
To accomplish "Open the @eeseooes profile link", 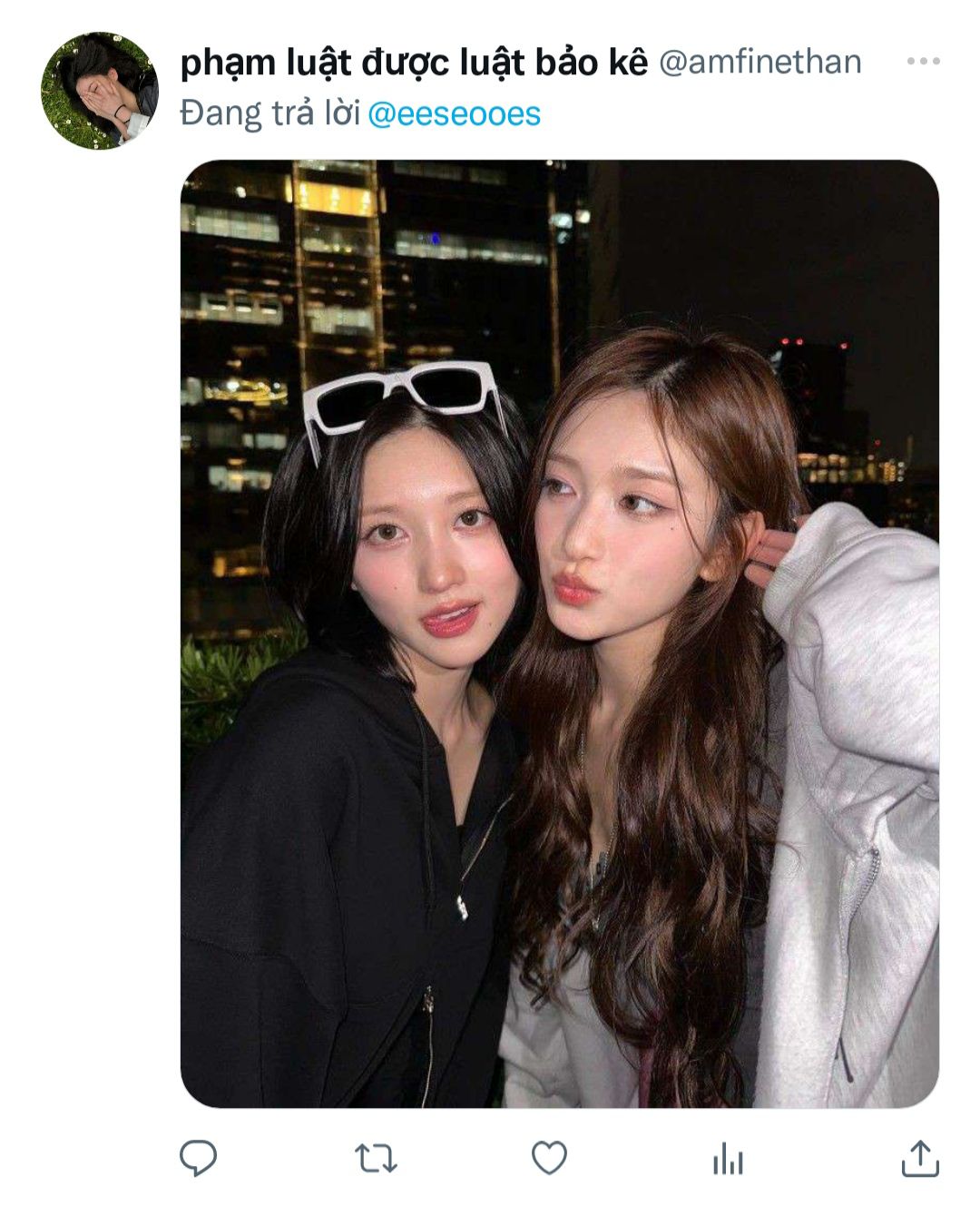I will tap(454, 114).
